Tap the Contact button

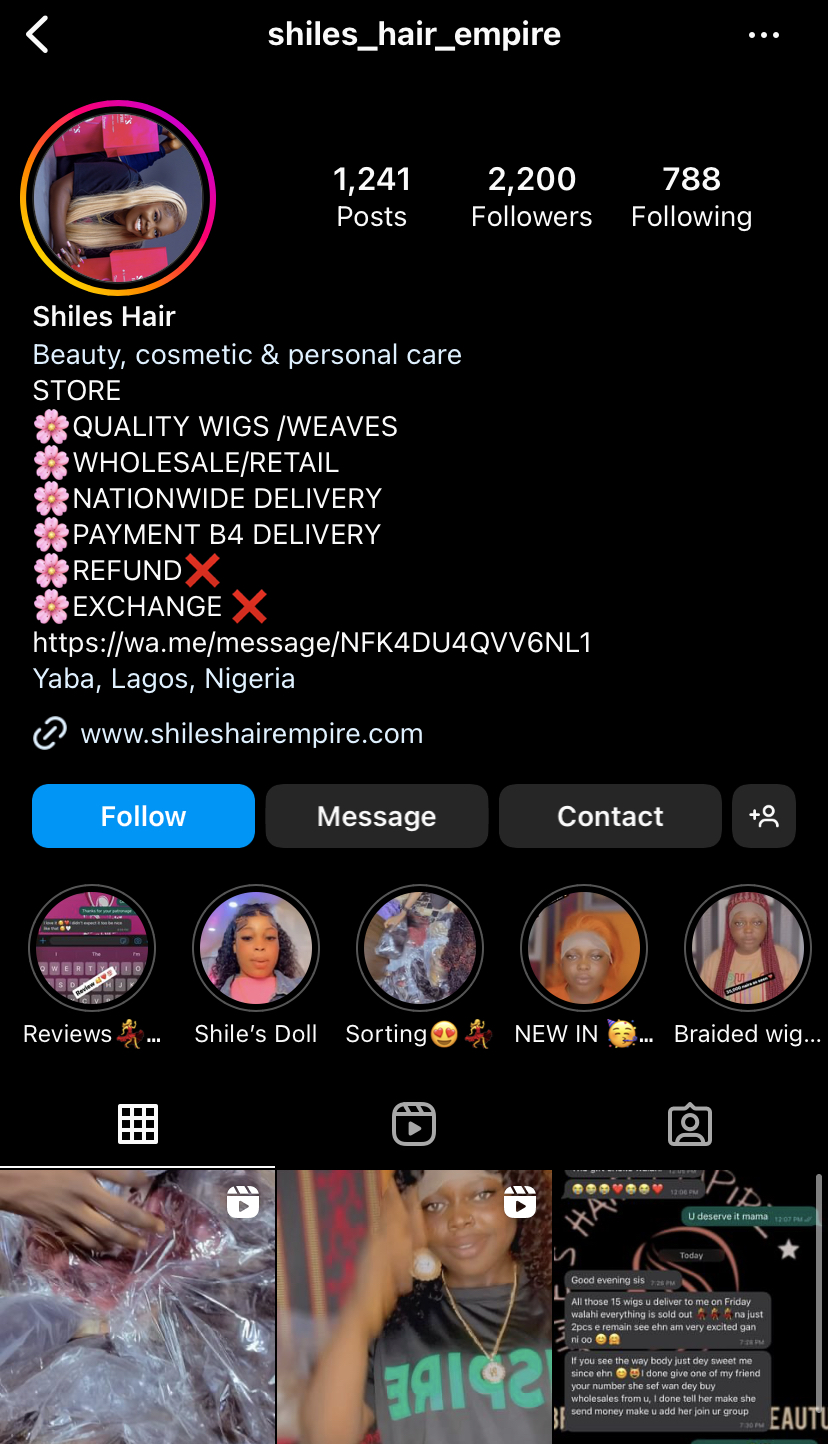pyautogui.click(x=610, y=816)
